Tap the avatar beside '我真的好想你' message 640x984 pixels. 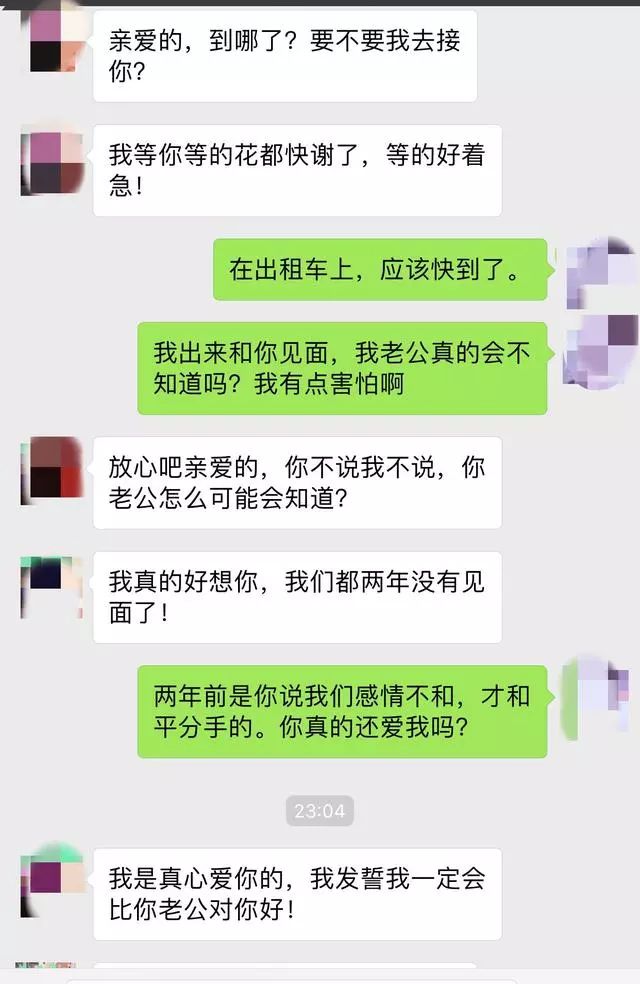click(52, 585)
